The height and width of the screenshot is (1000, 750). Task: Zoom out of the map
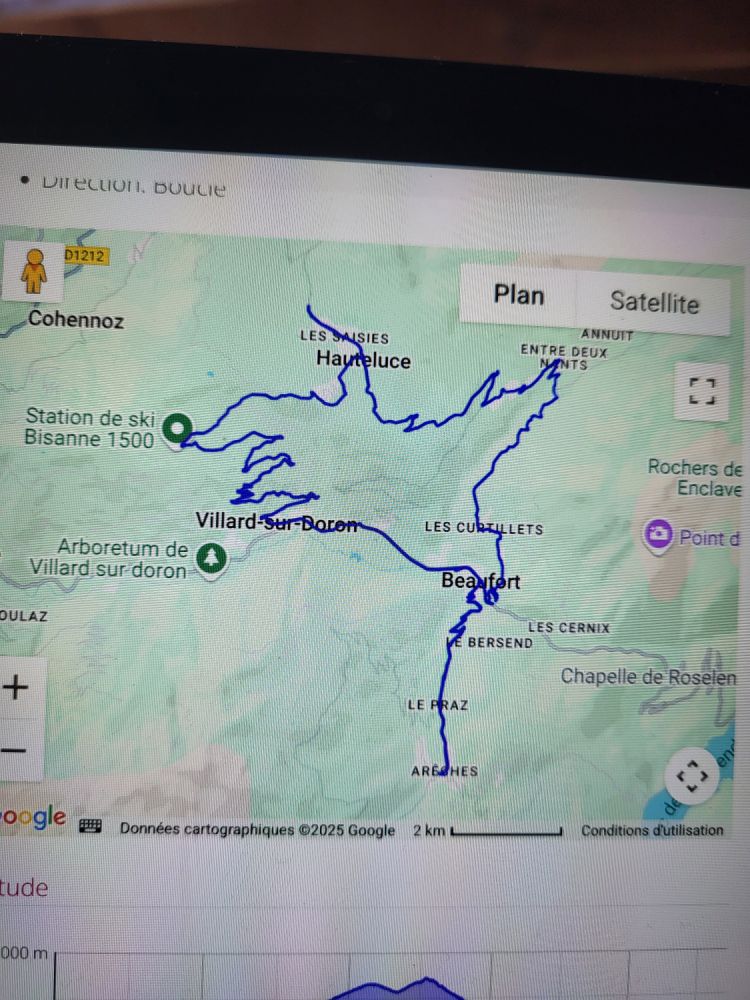14,749
